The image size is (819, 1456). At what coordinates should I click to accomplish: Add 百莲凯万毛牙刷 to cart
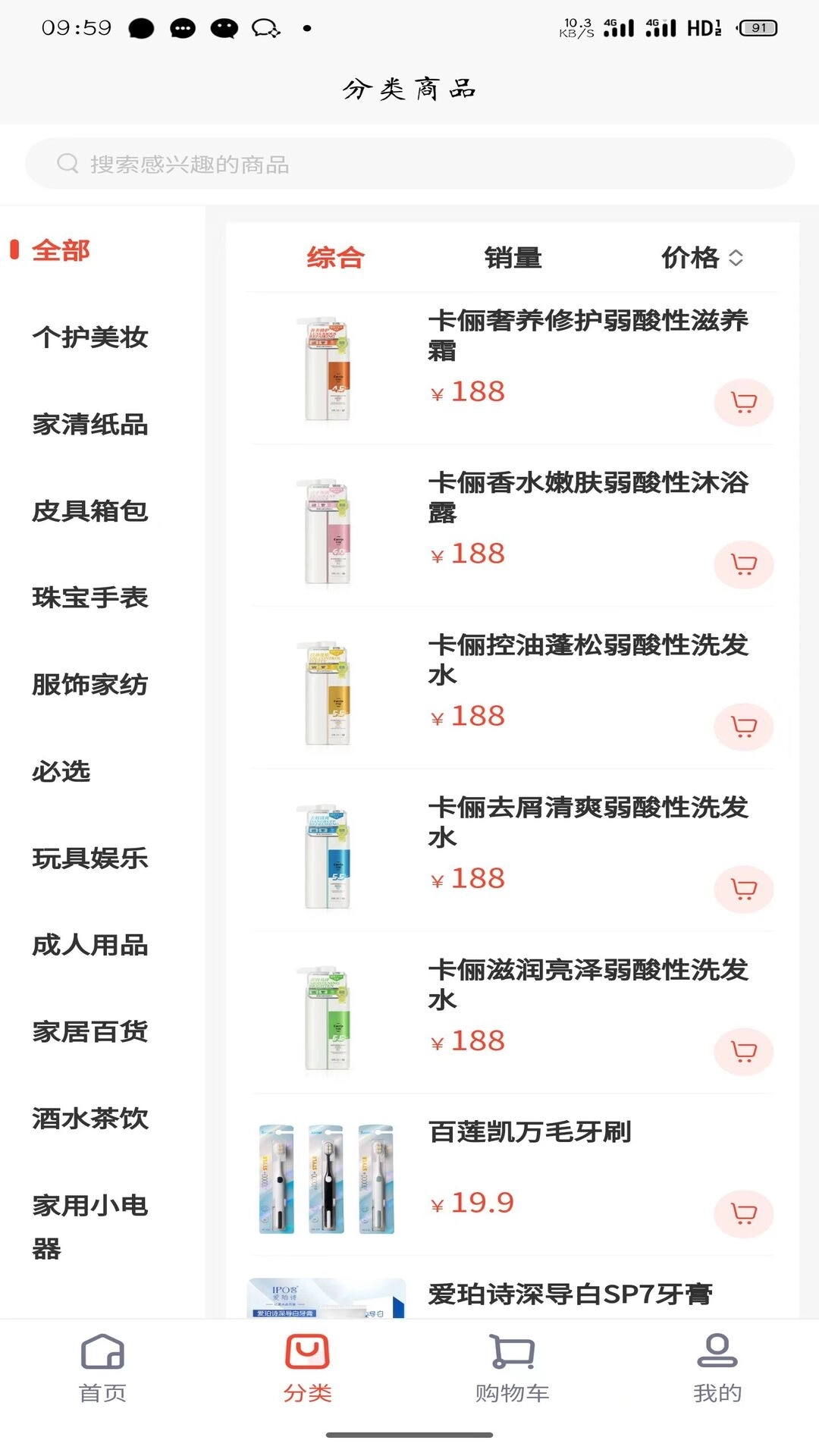[743, 1213]
